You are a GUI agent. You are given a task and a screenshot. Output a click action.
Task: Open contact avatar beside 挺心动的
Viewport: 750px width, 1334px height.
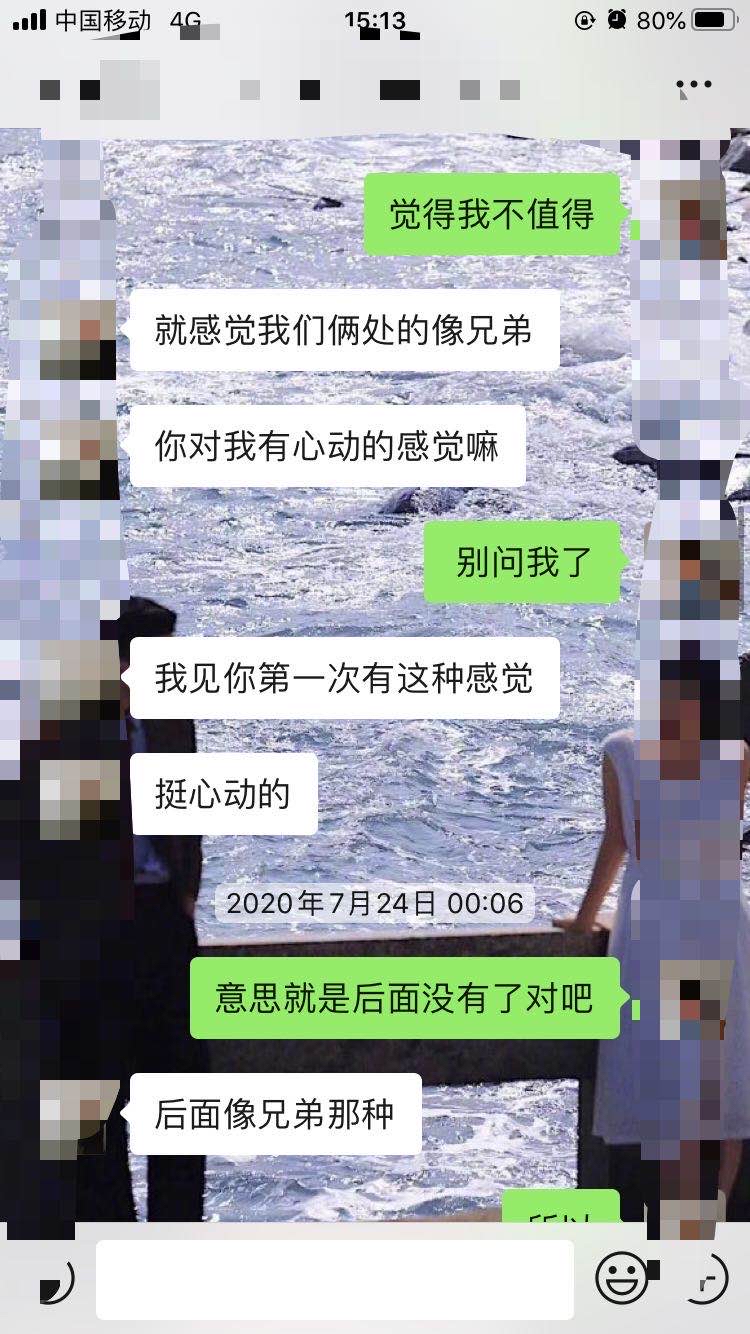pos(78,795)
